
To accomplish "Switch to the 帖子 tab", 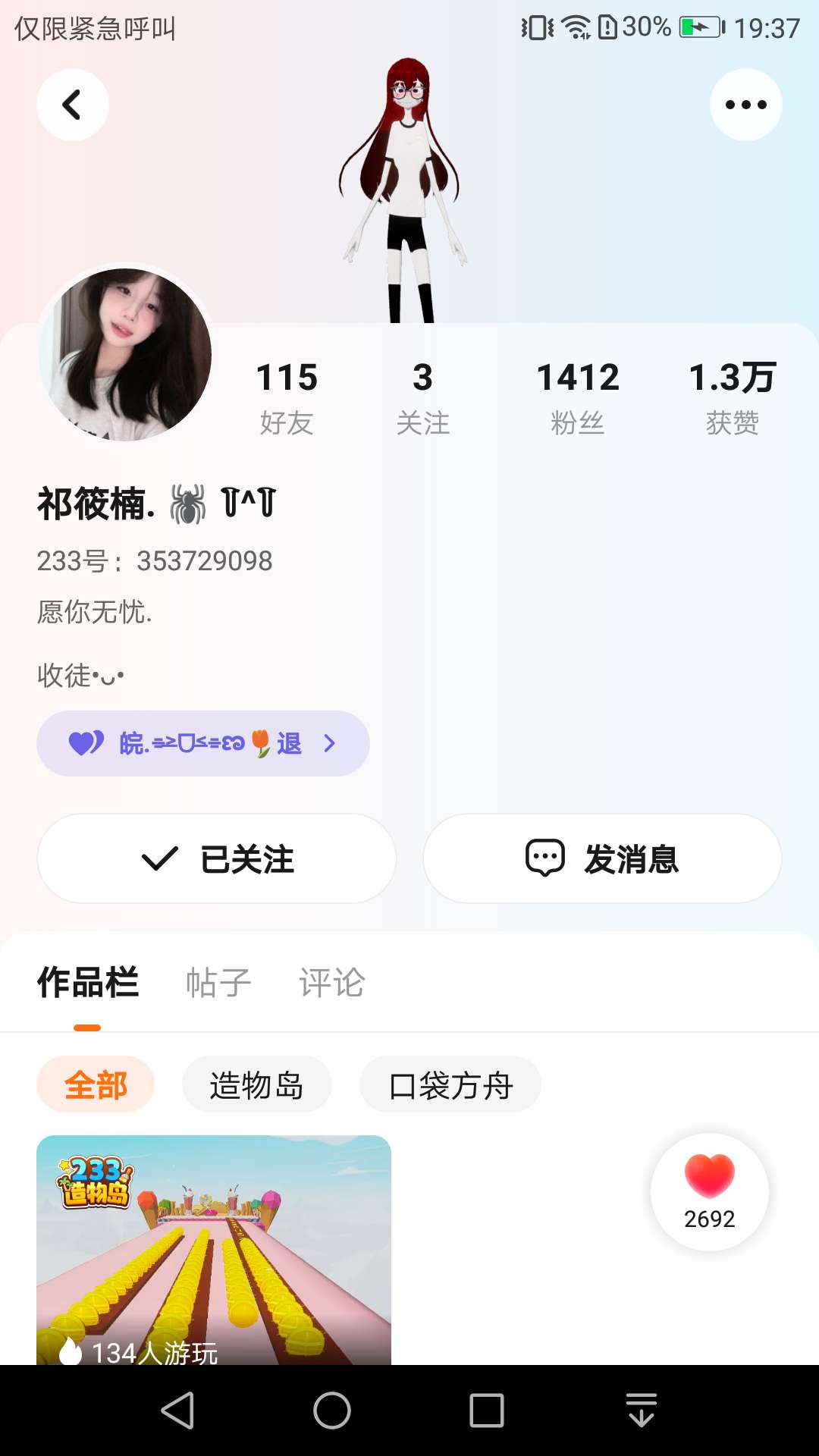I will (x=218, y=983).
